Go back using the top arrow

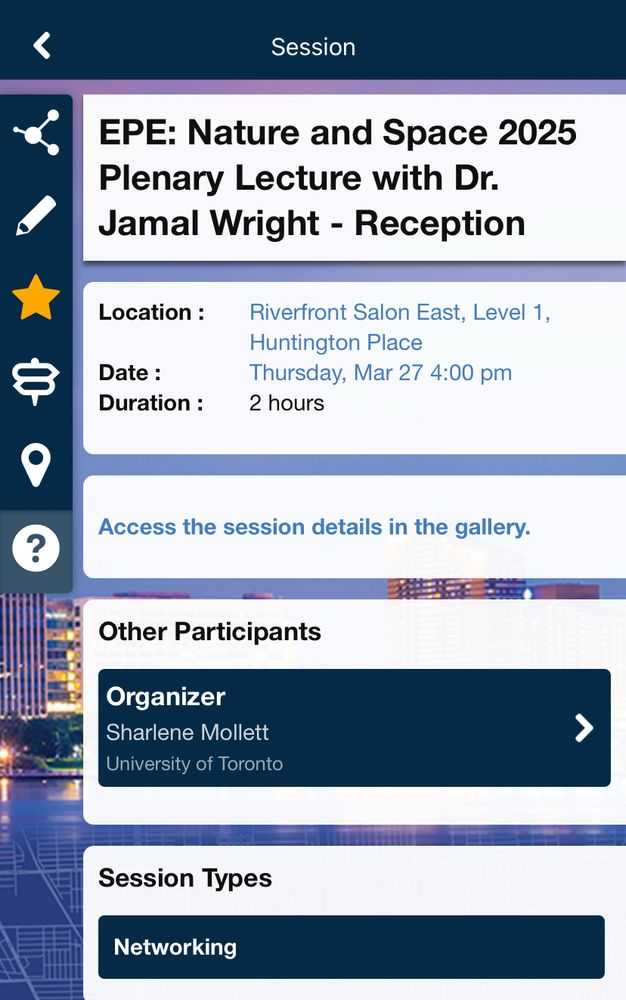pos(42,46)
